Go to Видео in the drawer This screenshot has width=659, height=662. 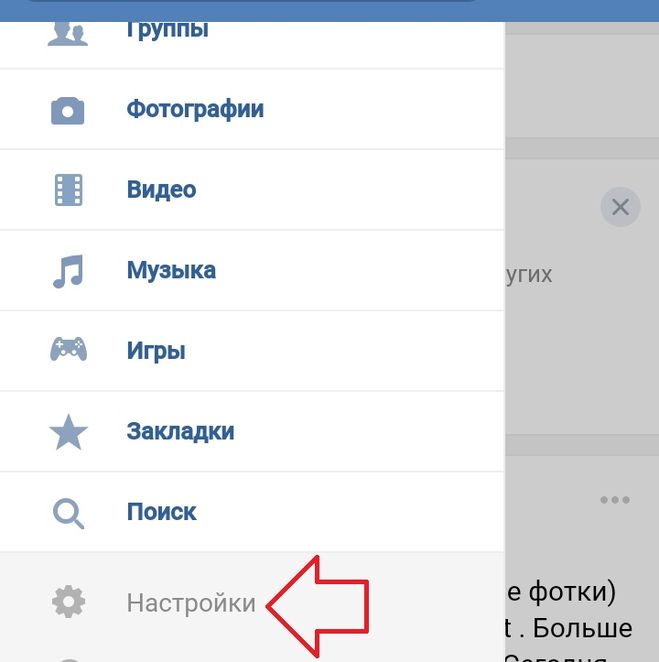(160, 190)
